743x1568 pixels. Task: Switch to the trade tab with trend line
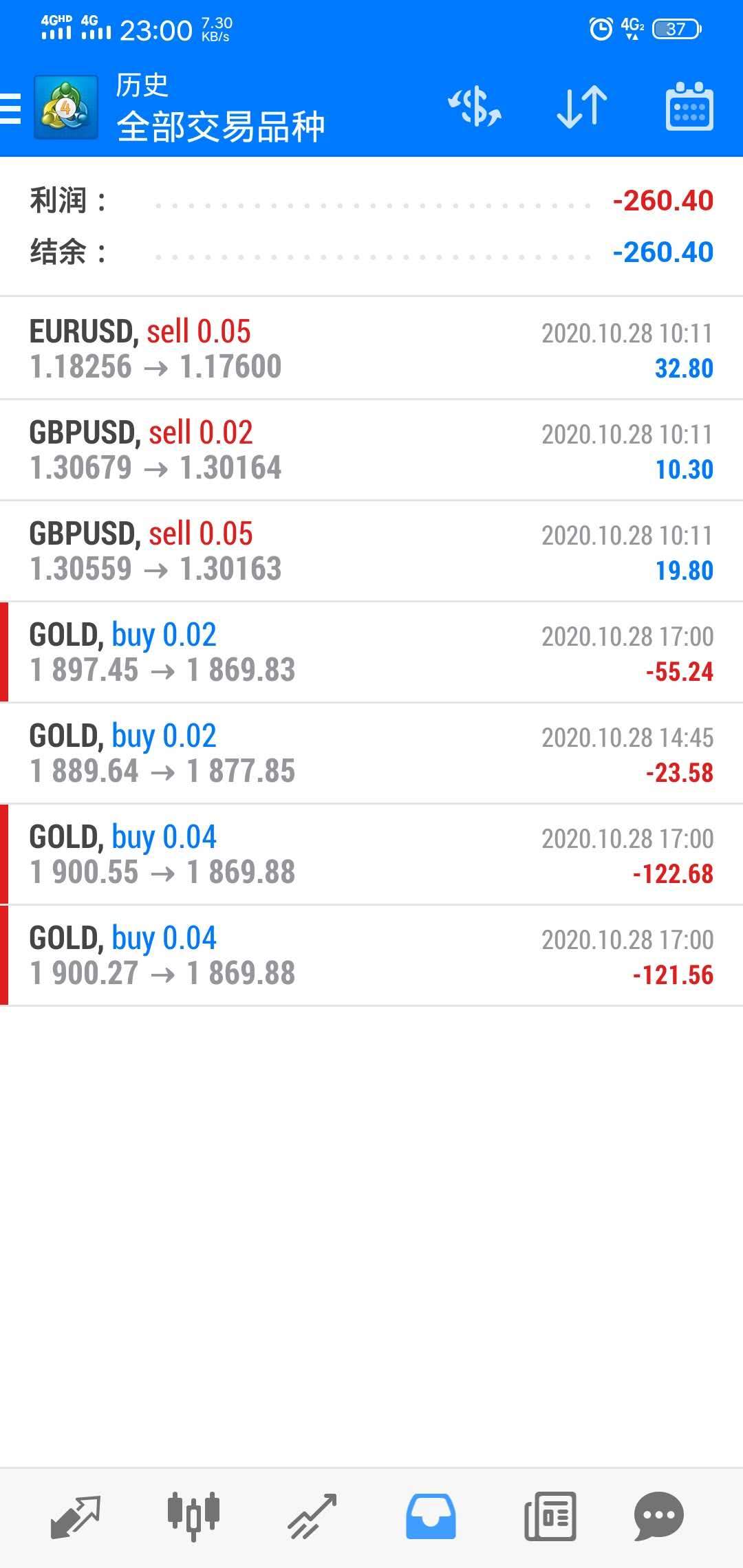tap(312, 1516)
